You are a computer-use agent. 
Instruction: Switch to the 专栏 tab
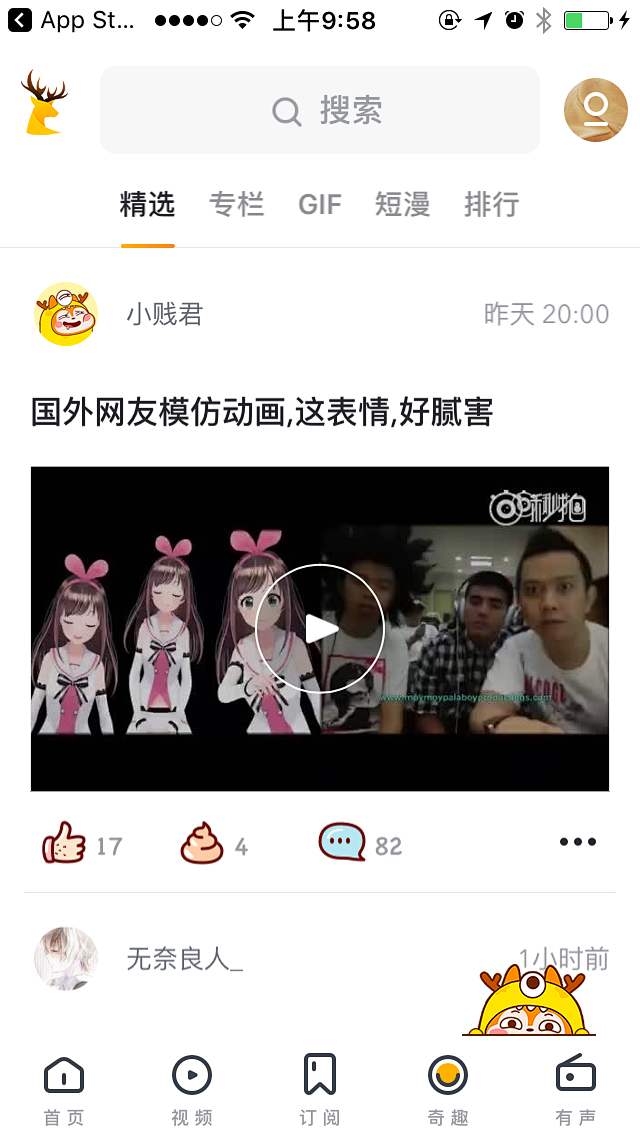pos(236,205)
